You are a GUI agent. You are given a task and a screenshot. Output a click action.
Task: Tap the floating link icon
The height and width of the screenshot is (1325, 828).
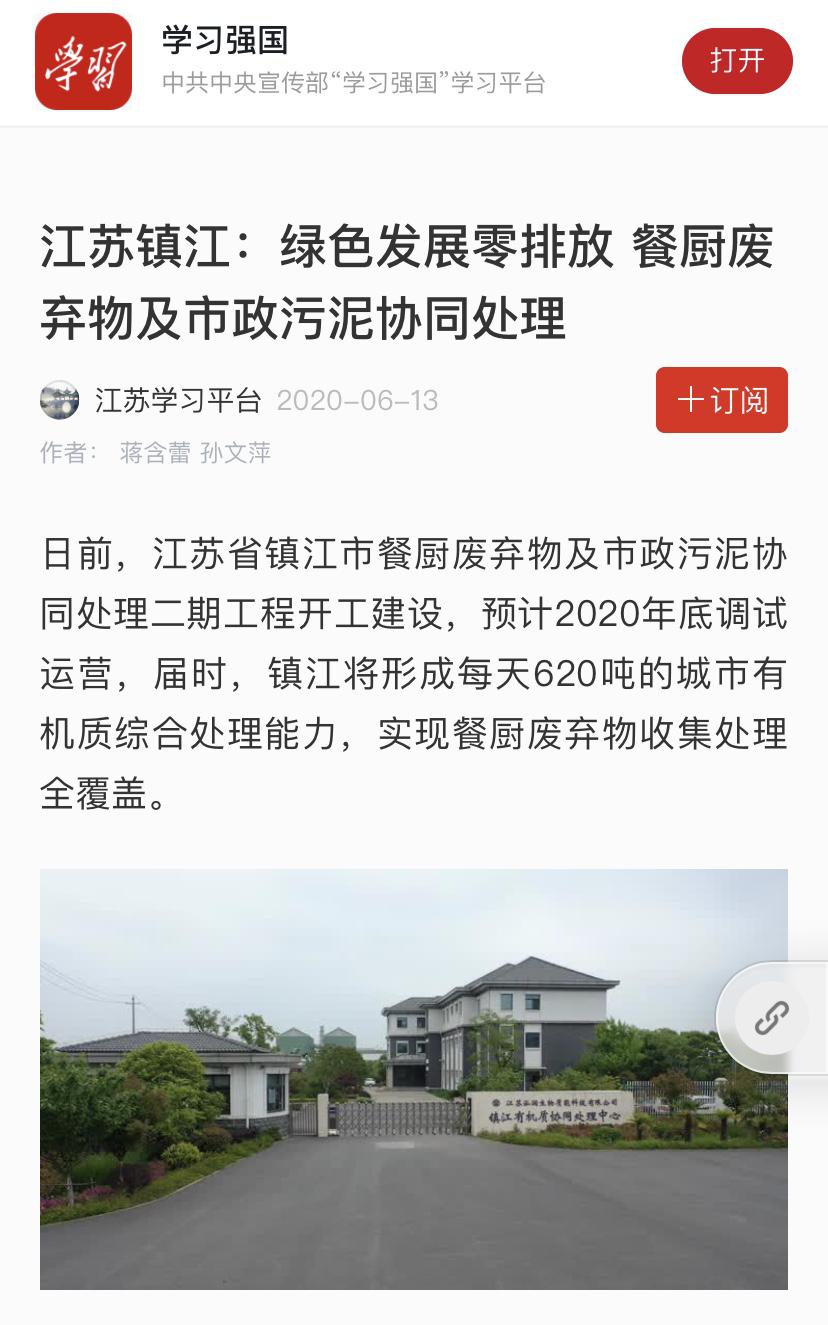click(771, 1019)
